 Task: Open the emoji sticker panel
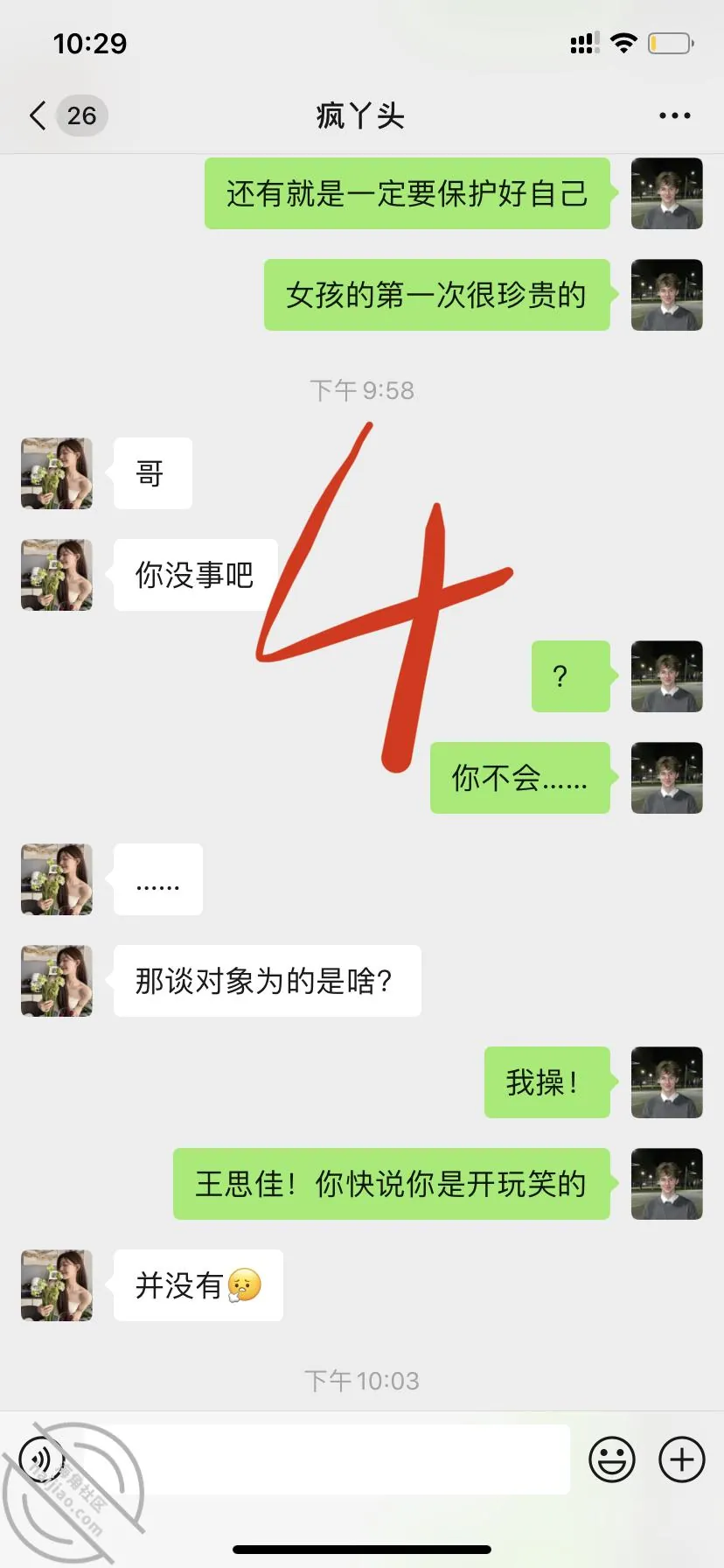click(612, 1459)
